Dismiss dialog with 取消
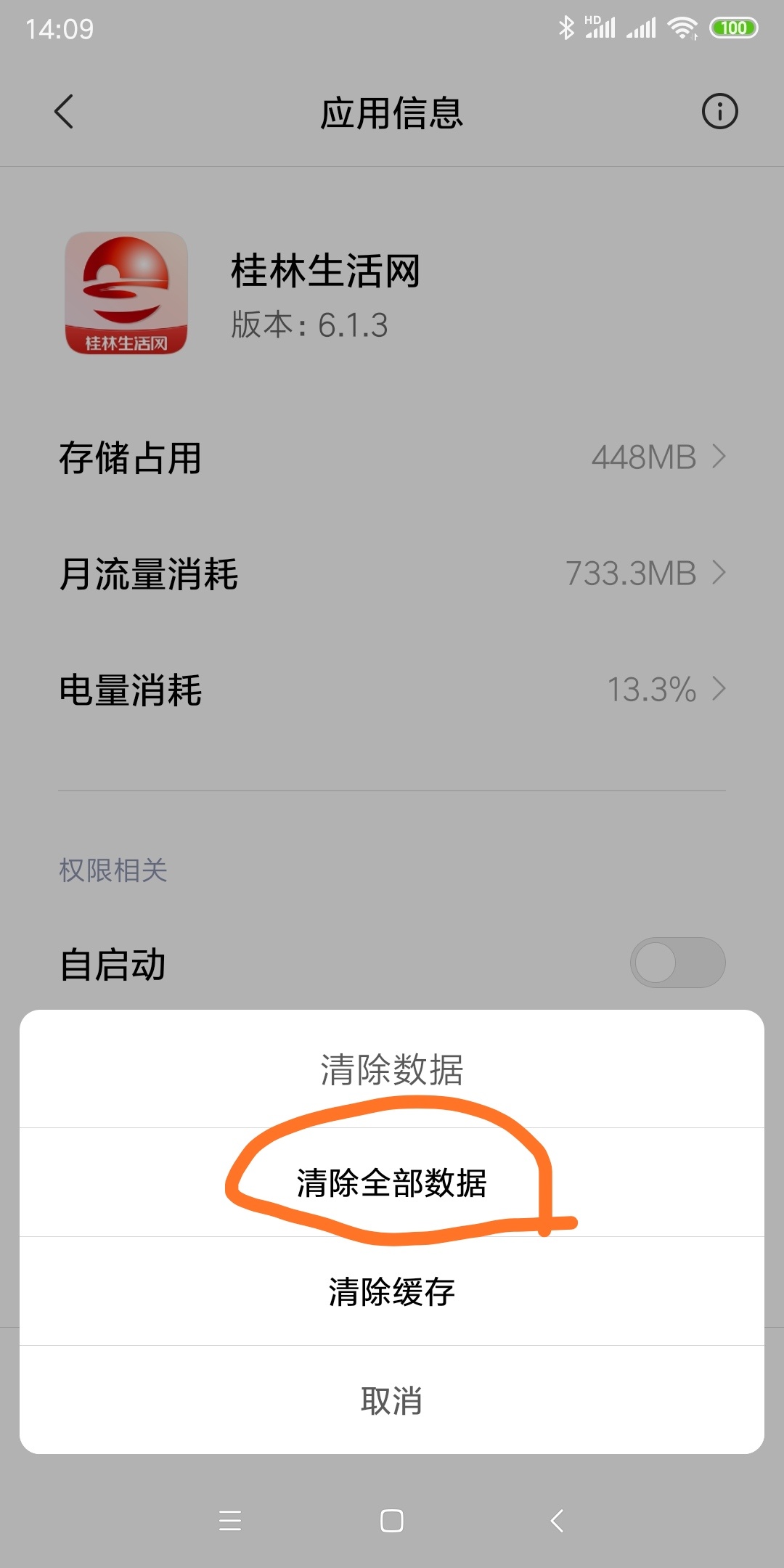This screenshot has width=784, height=1568. 392,1400
